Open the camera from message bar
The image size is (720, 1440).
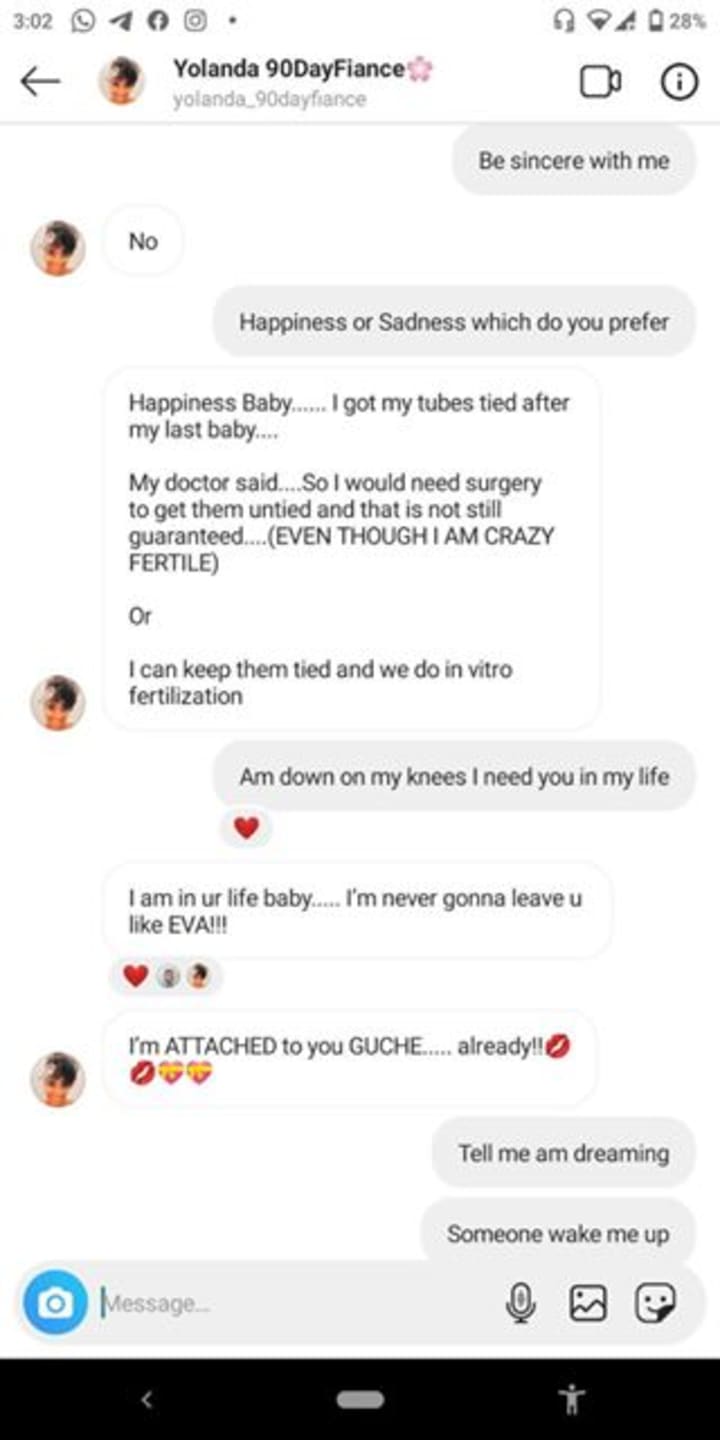pyautogui.click(x=55, y=1303)
